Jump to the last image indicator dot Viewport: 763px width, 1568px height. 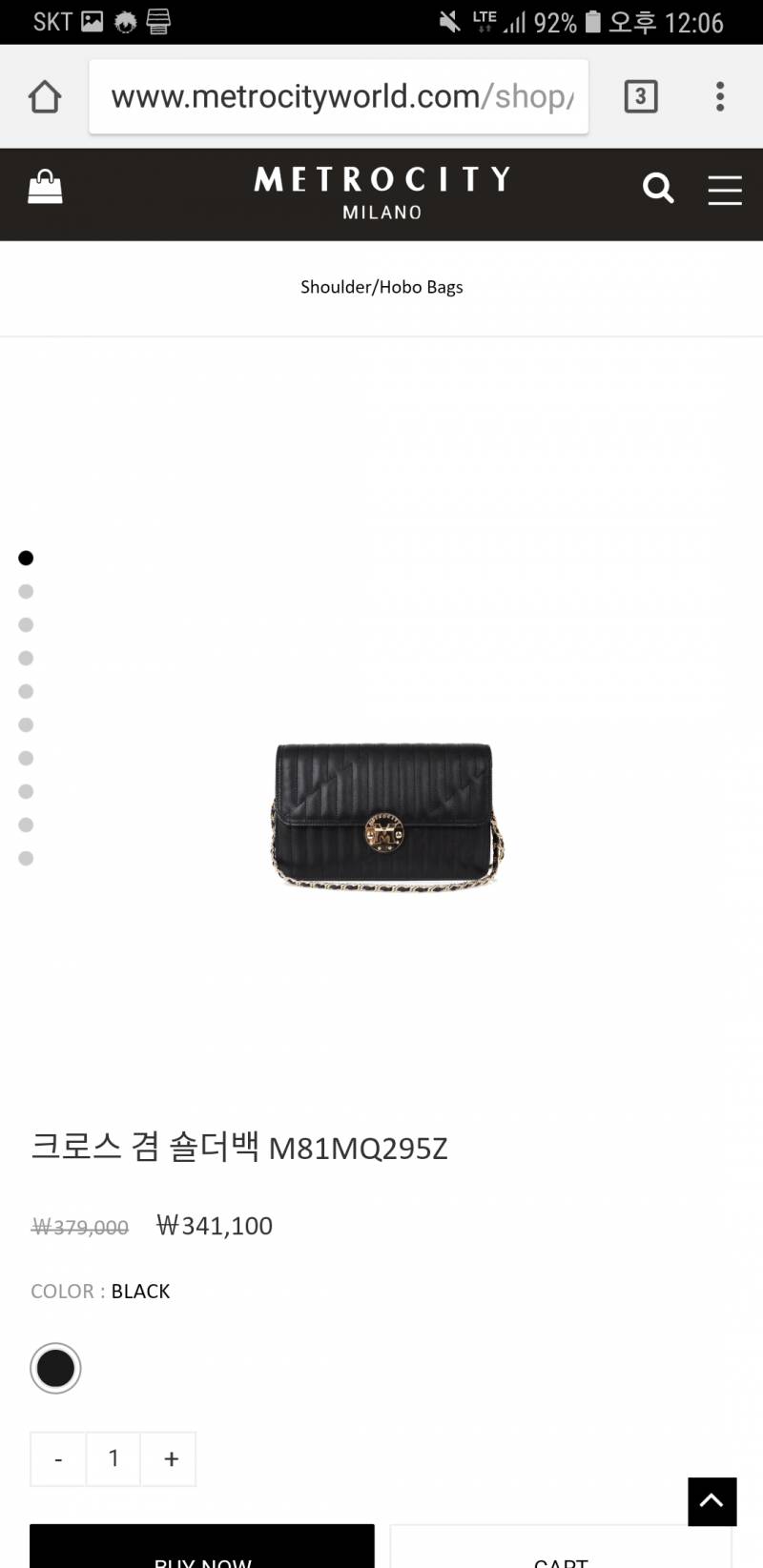26,858
